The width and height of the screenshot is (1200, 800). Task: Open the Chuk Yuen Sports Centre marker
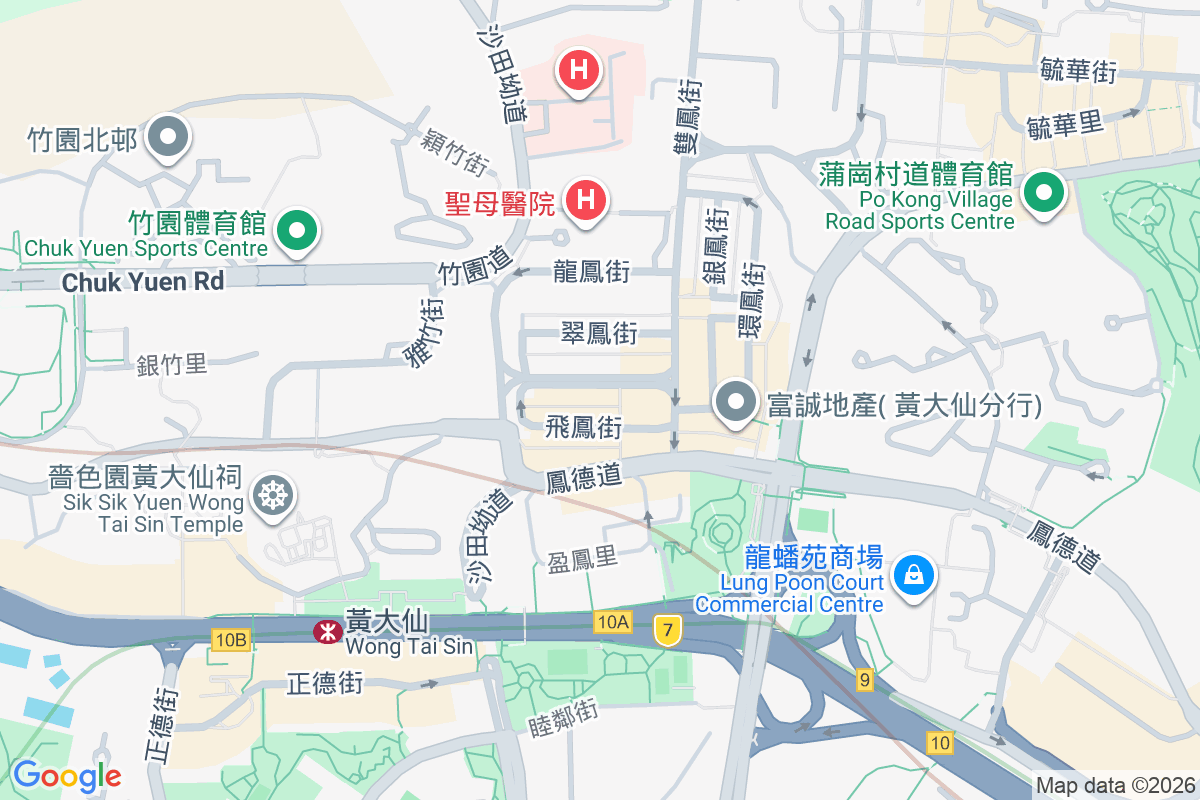pyautogui.click(x=296, y=230)
